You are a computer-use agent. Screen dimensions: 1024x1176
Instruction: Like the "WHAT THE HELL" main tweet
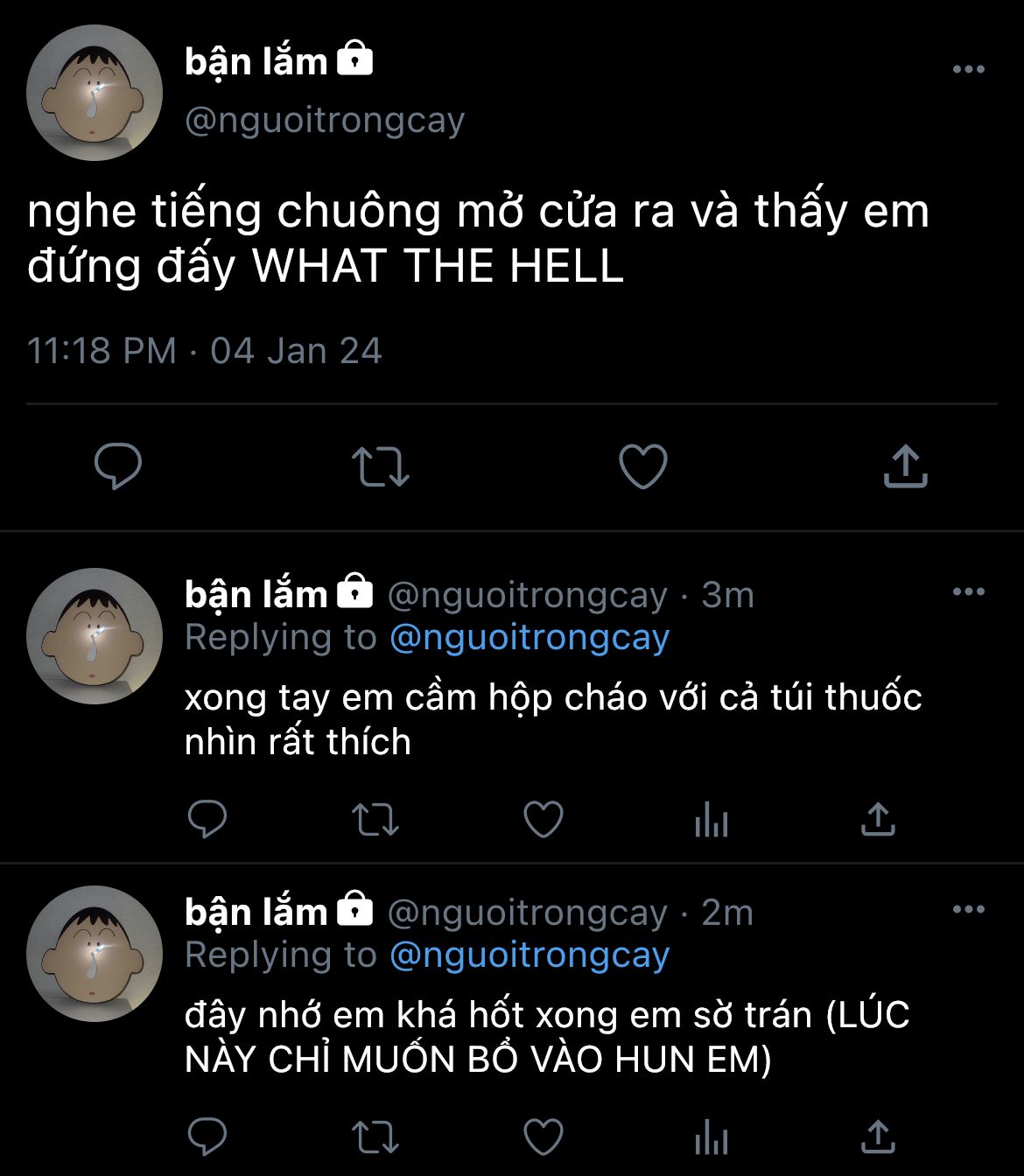point(643,466)
